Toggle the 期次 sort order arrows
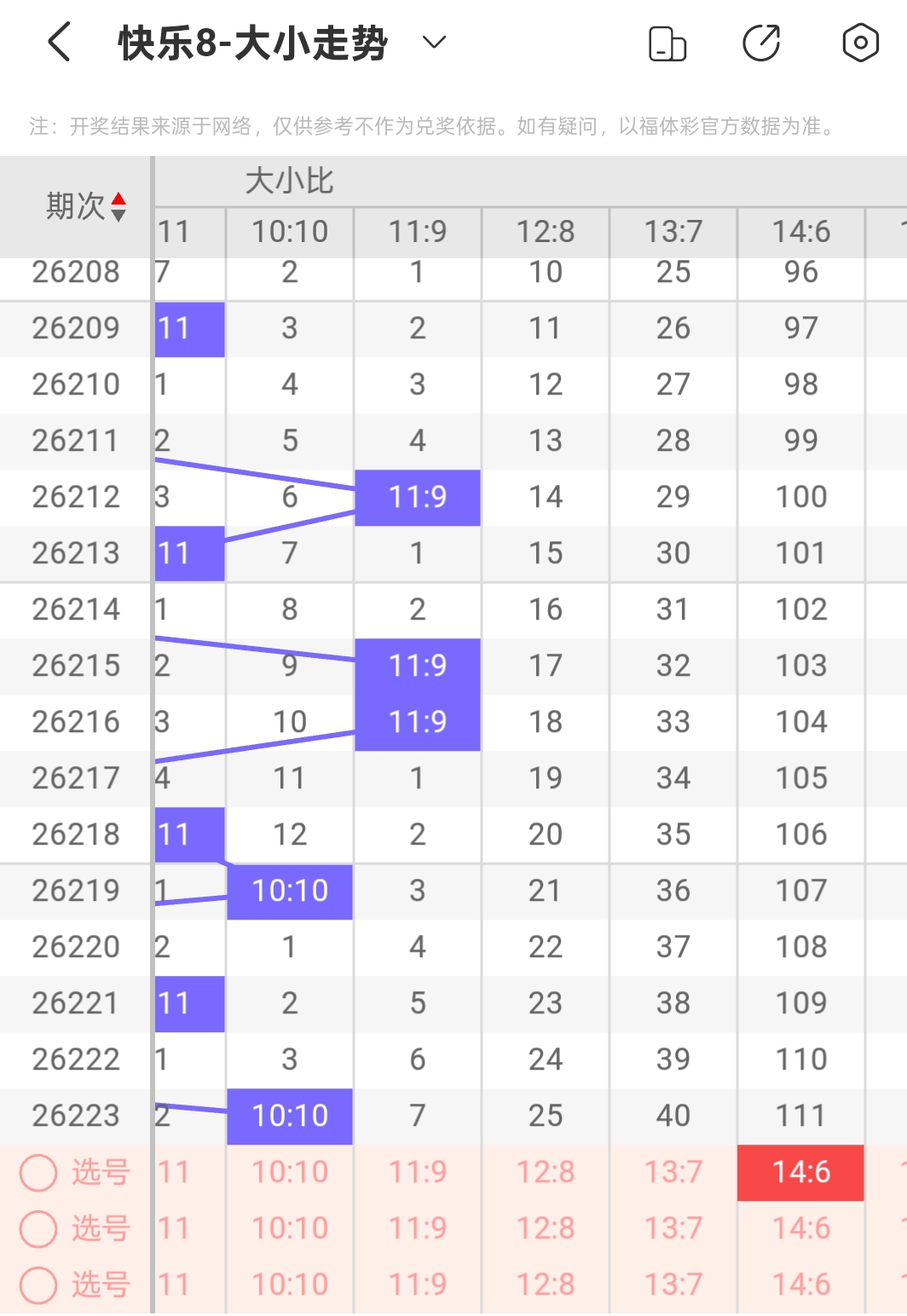The height and width of the screenshot is (1316, 907). (x=118, y=206)
